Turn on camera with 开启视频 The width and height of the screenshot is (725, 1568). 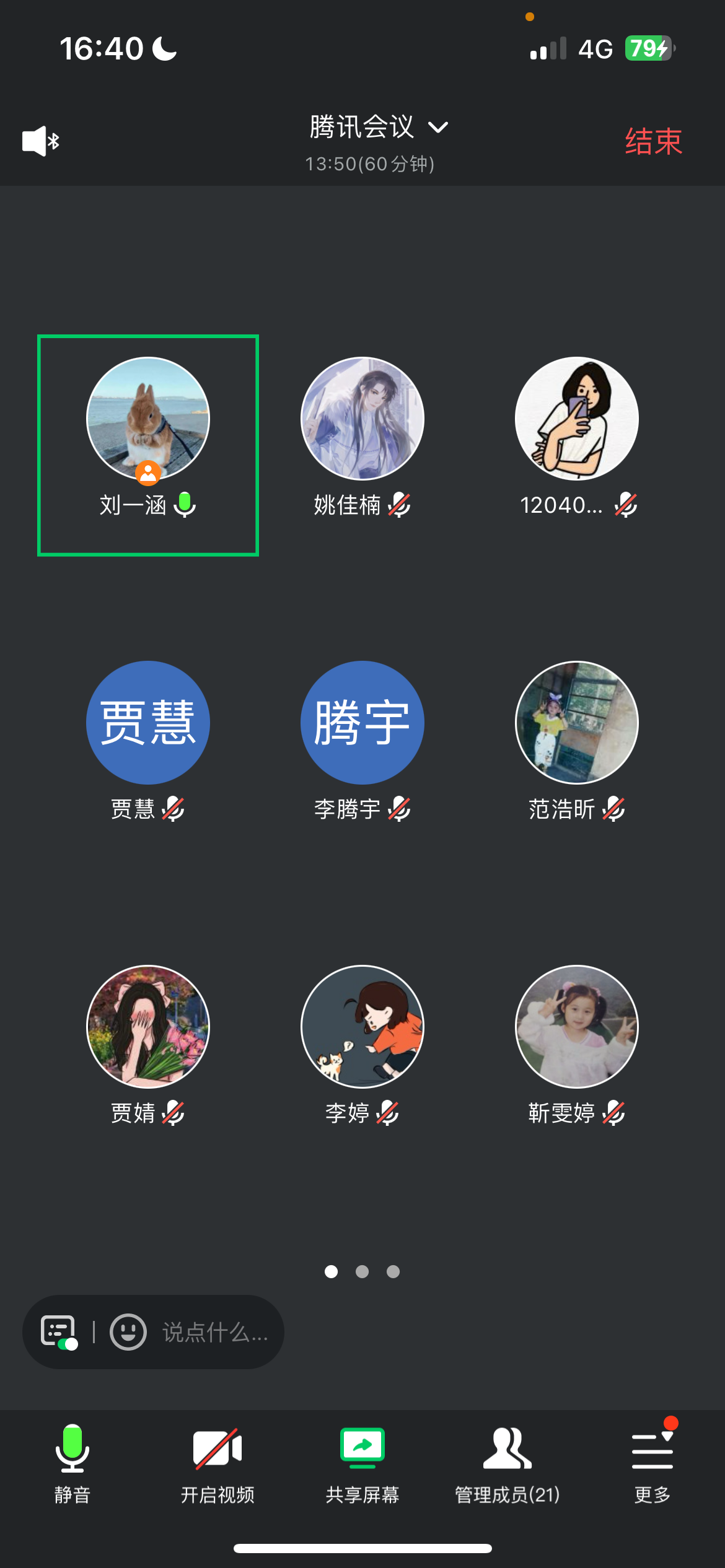pyautogui.click(x=217, y=1463)
